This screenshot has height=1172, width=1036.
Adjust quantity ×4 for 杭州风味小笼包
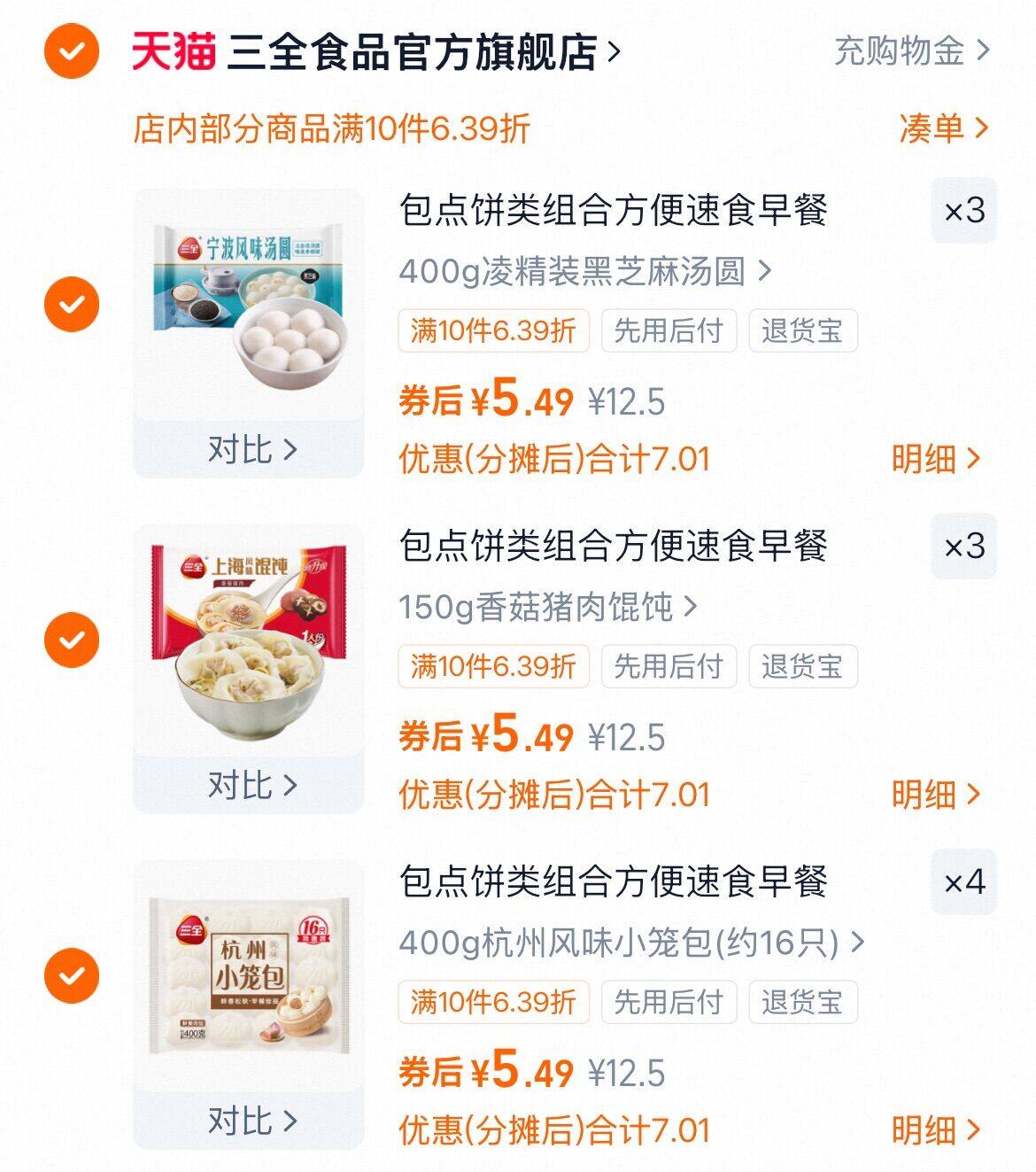click(963, 882)
